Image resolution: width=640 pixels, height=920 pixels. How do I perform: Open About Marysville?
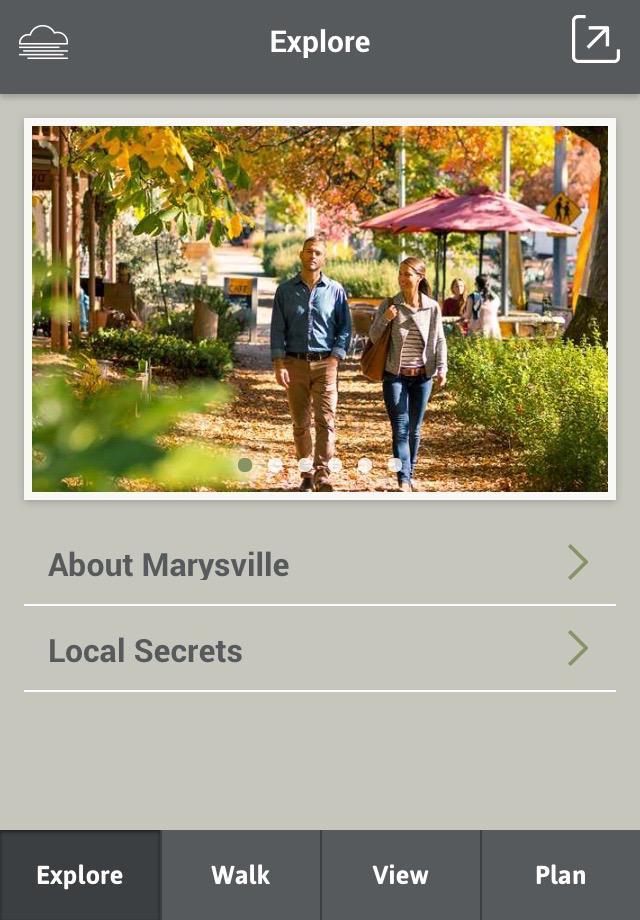pos(320,564)
